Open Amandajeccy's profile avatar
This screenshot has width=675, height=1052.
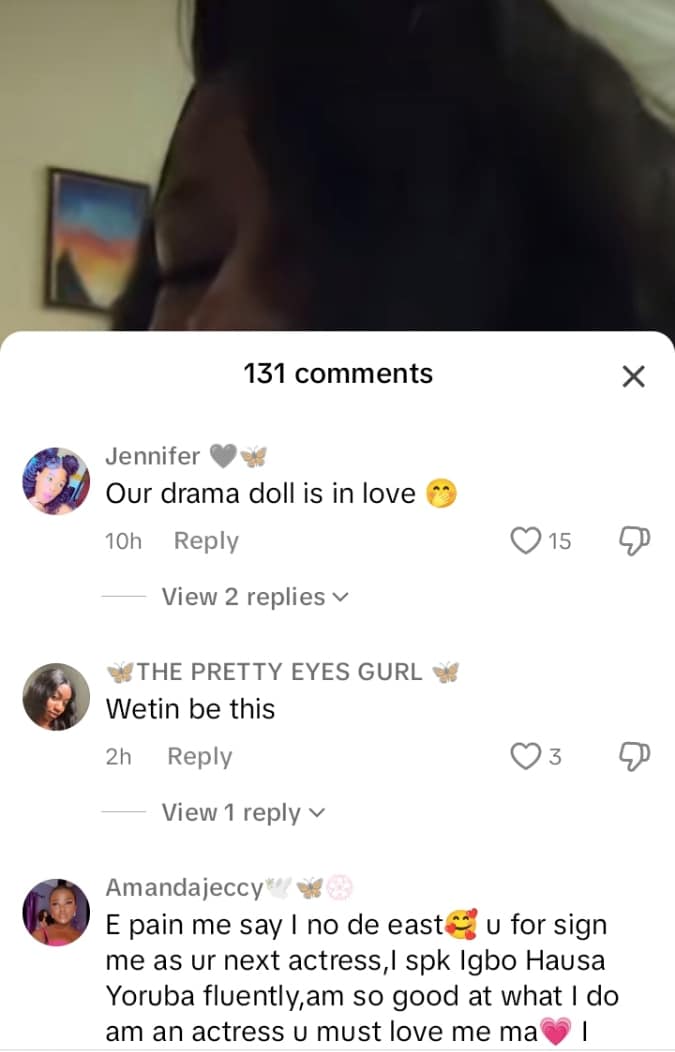point(57,912)
